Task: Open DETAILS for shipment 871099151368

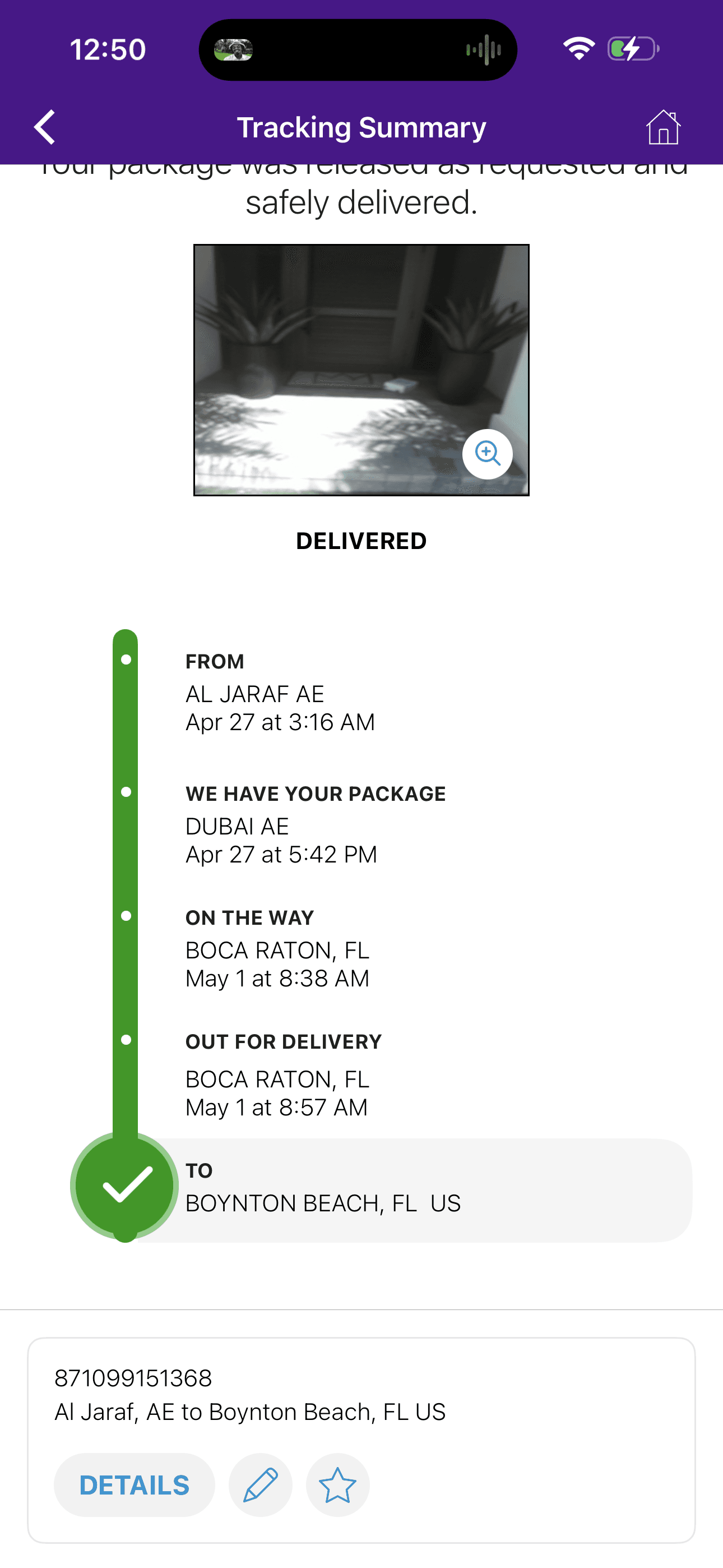Action: tap(135, 1485)
